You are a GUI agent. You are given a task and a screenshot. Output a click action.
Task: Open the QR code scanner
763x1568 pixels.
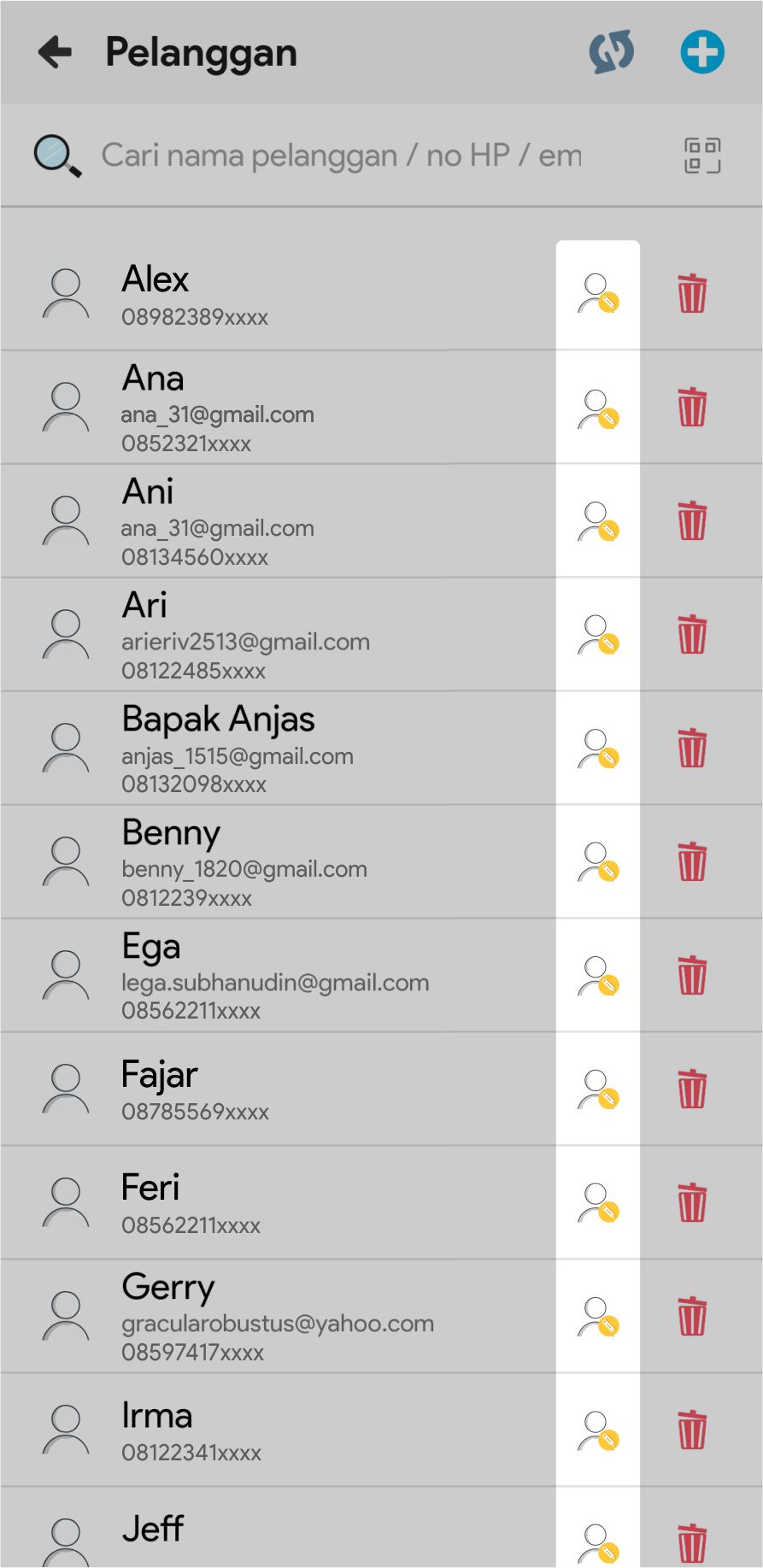[702, 156]
